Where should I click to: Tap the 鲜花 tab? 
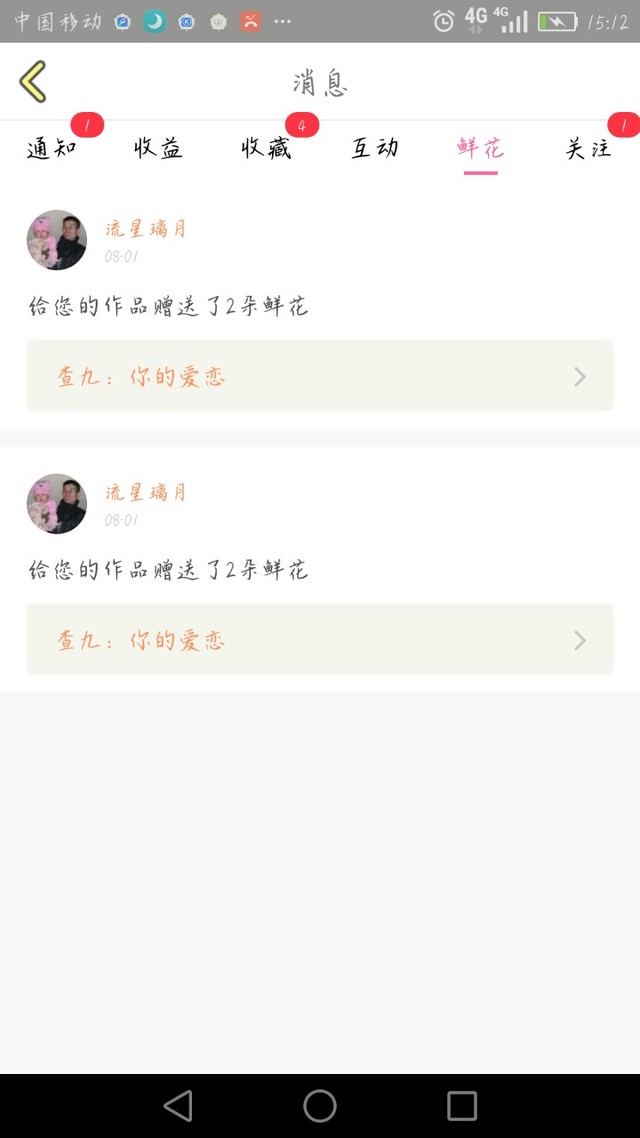point(480,149)
